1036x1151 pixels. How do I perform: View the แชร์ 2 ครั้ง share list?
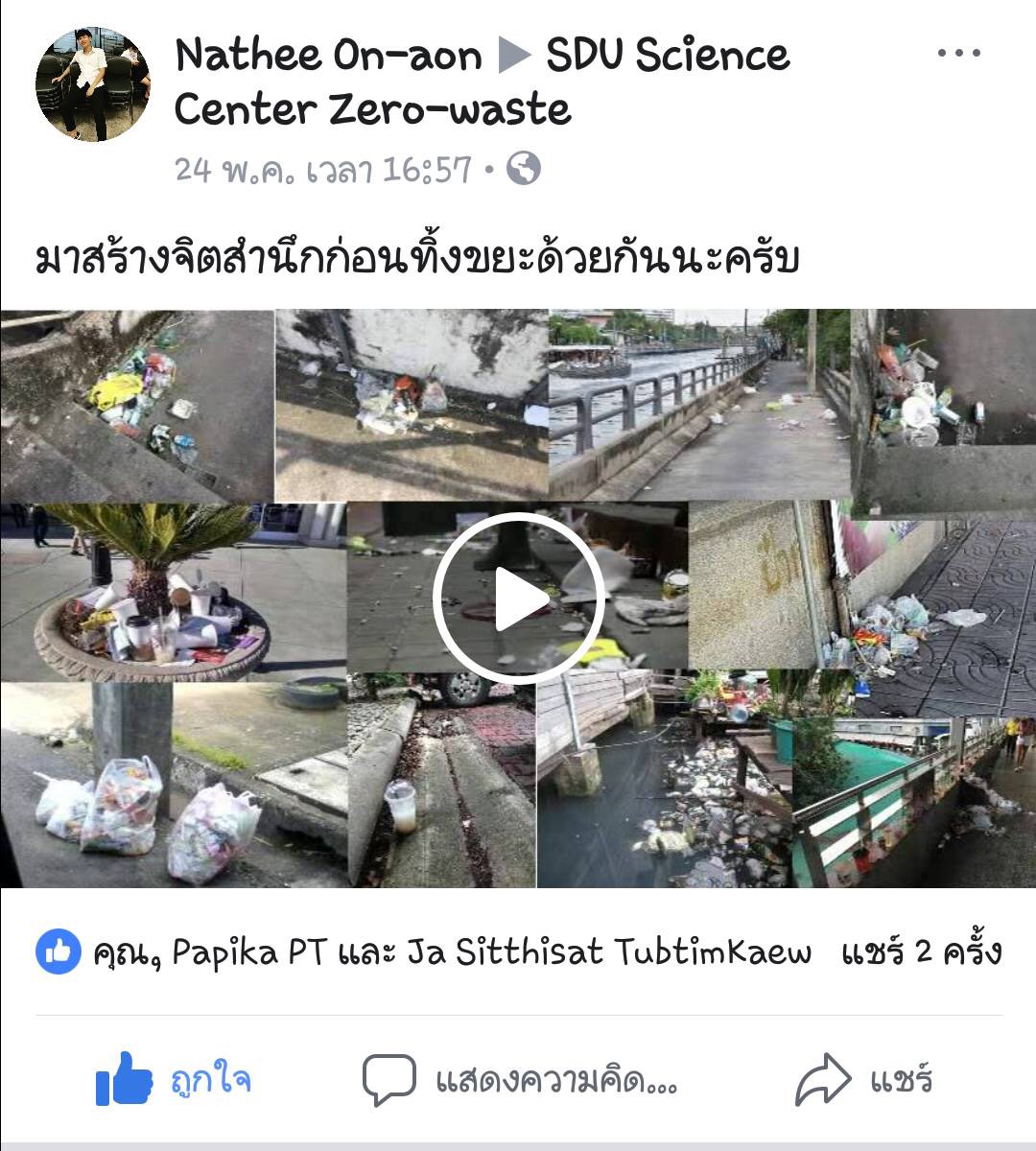[921, 952]
